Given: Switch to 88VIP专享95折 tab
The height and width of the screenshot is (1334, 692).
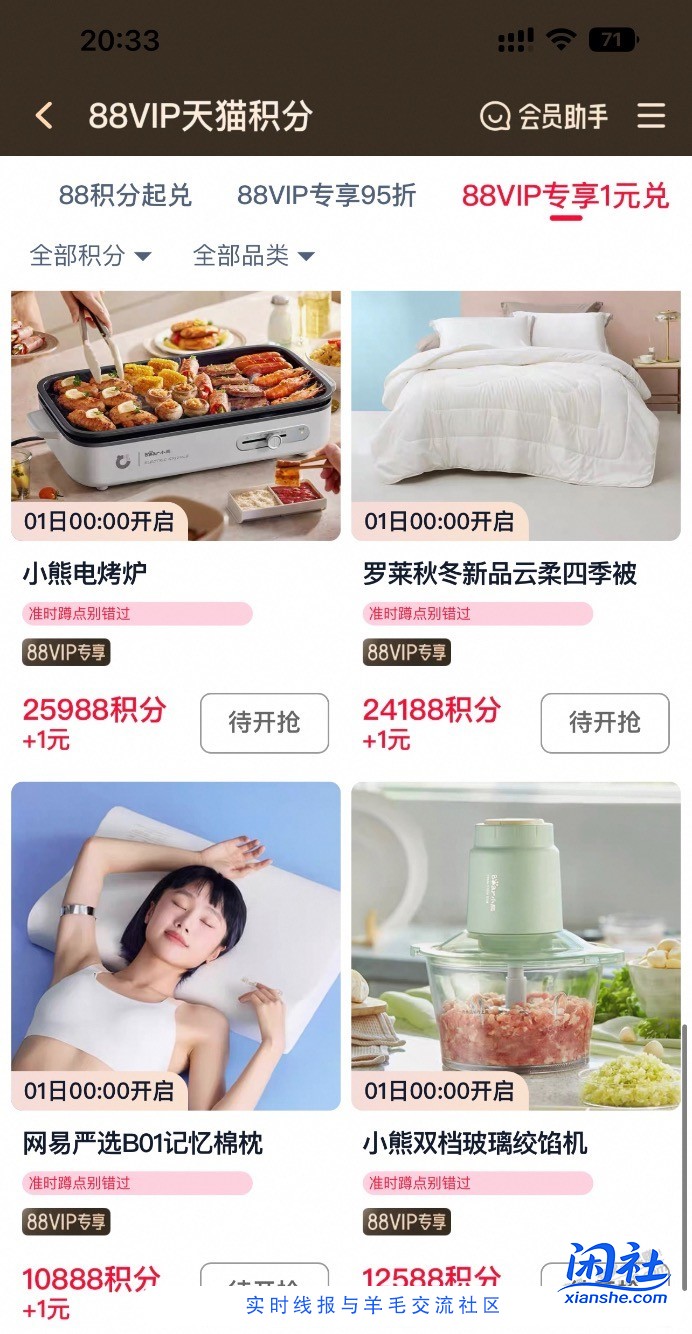Looking at the screenshot, I should [326, 195].
